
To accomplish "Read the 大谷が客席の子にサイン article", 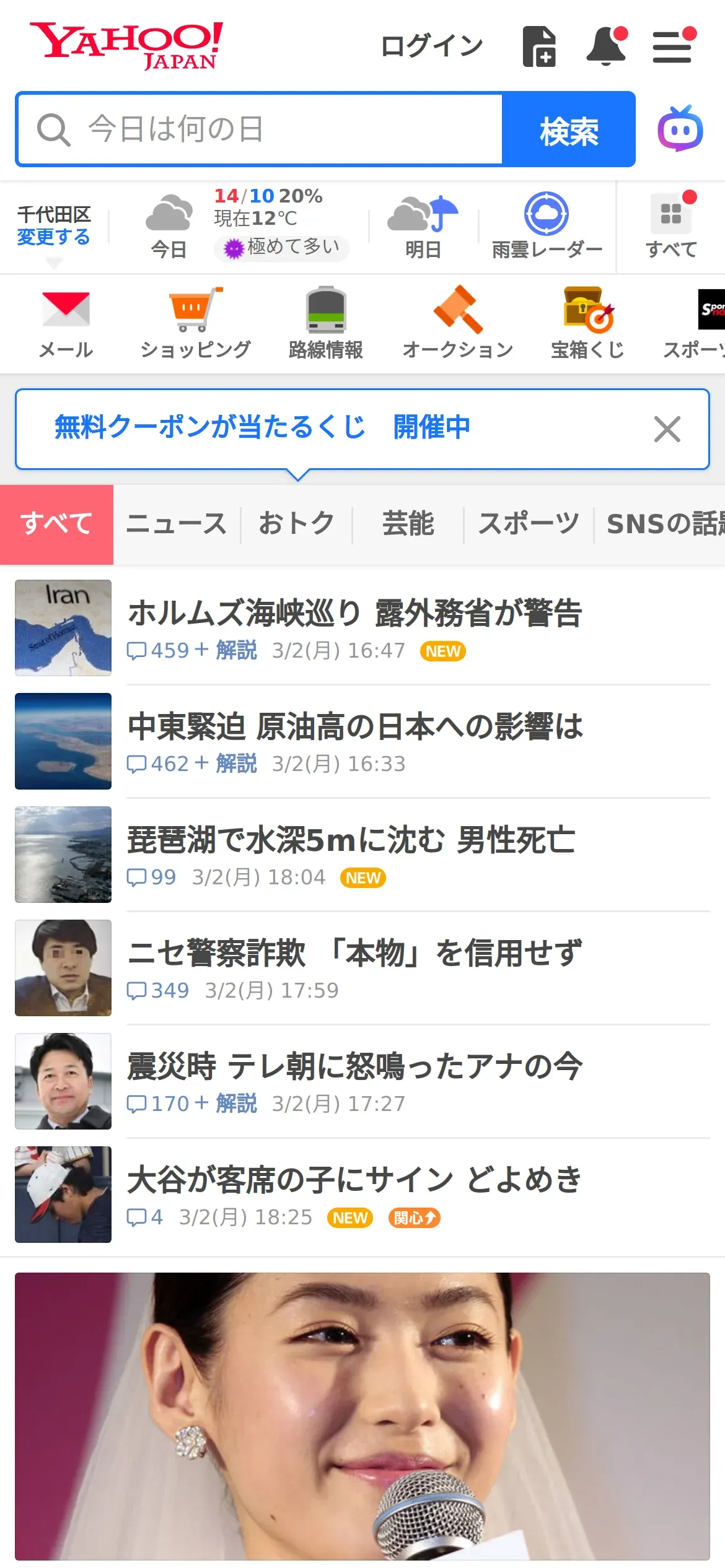I will (354, 1180).
